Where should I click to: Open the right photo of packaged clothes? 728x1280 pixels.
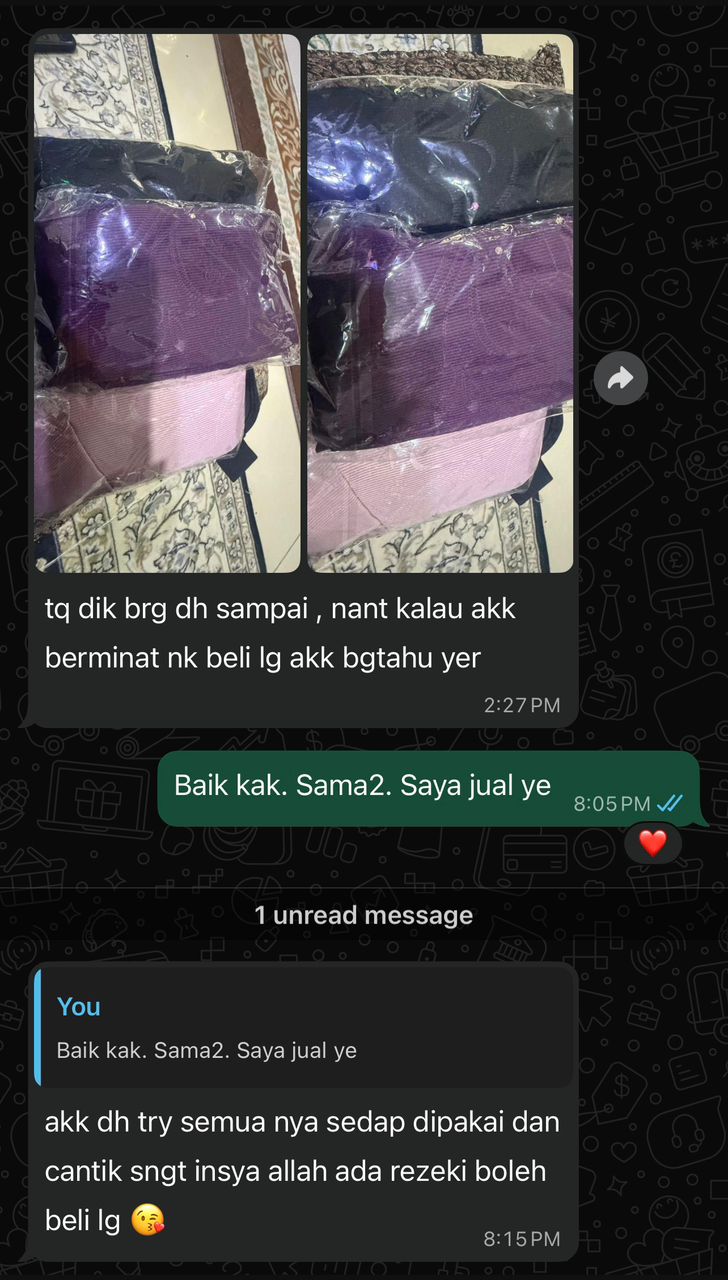[x=440, y=303]
